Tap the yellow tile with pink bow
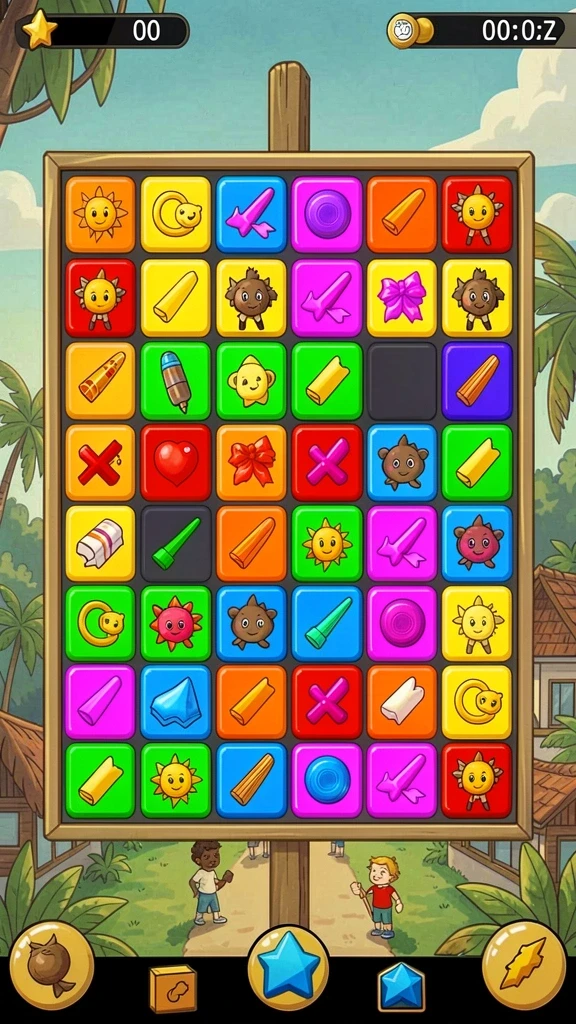576x1024 pixels. [402, 297]
